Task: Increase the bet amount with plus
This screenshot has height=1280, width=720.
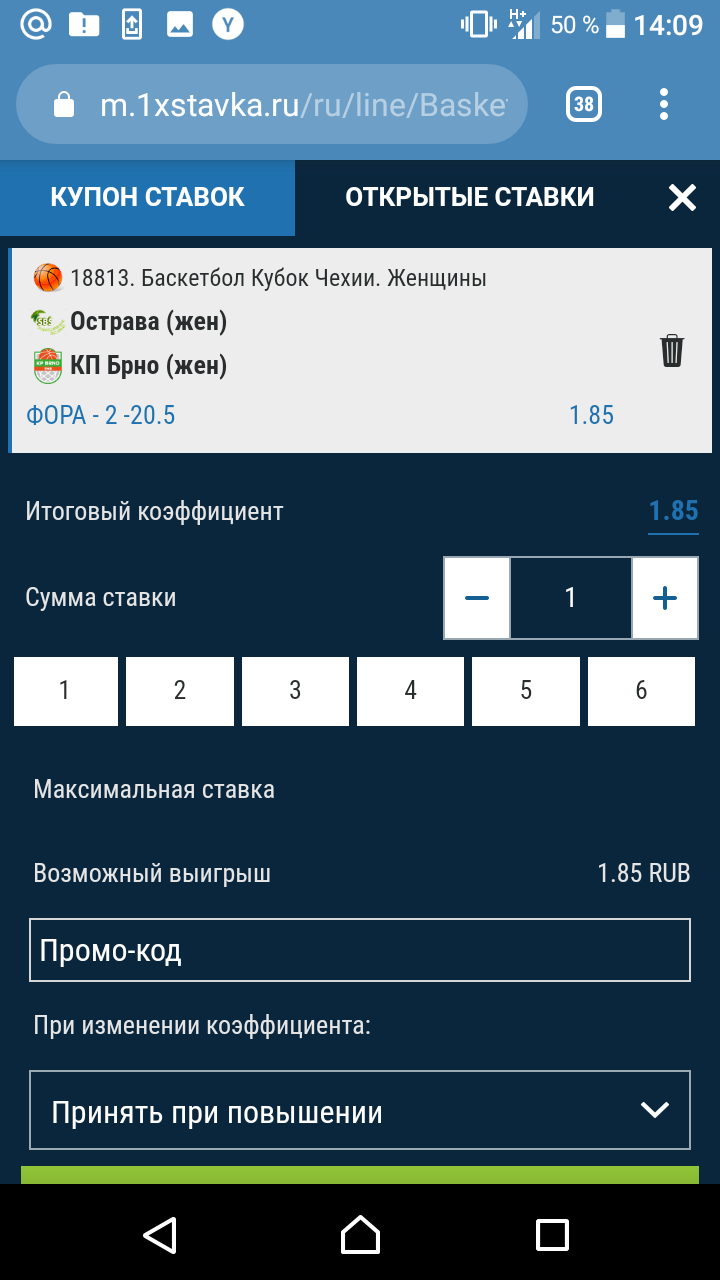Action: coord(665,598)
